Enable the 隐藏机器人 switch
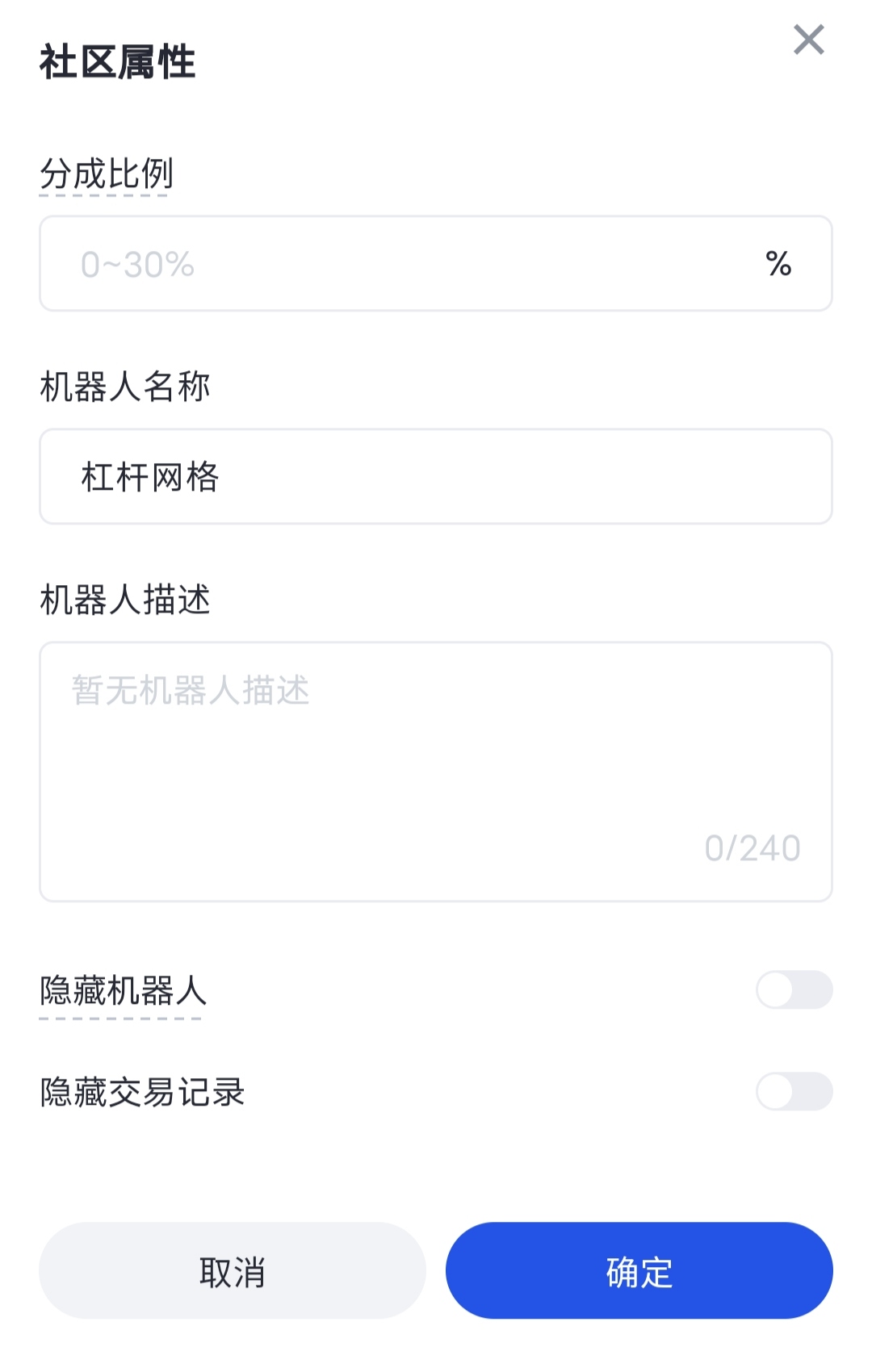 [794, 990]
